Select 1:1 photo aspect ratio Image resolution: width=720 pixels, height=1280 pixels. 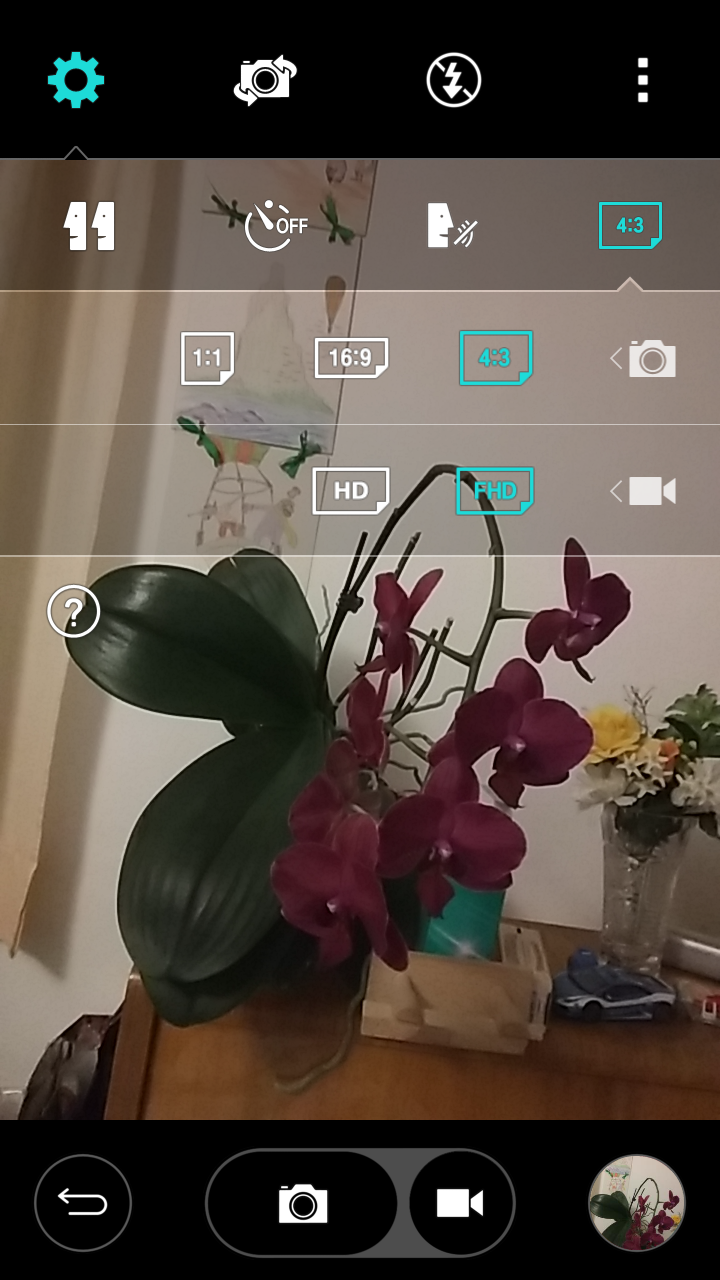(x=207, y=358)
